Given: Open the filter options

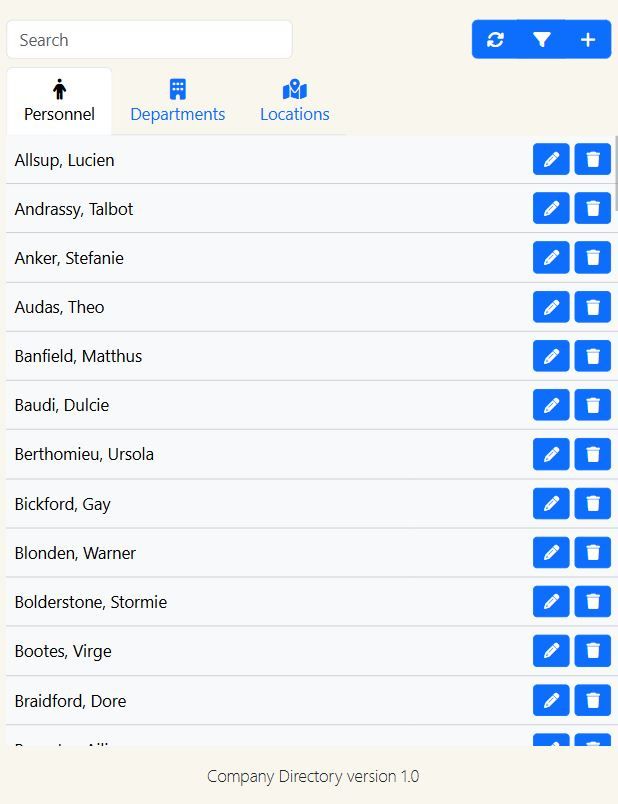Looking at the screenshot, I should 541,40.
